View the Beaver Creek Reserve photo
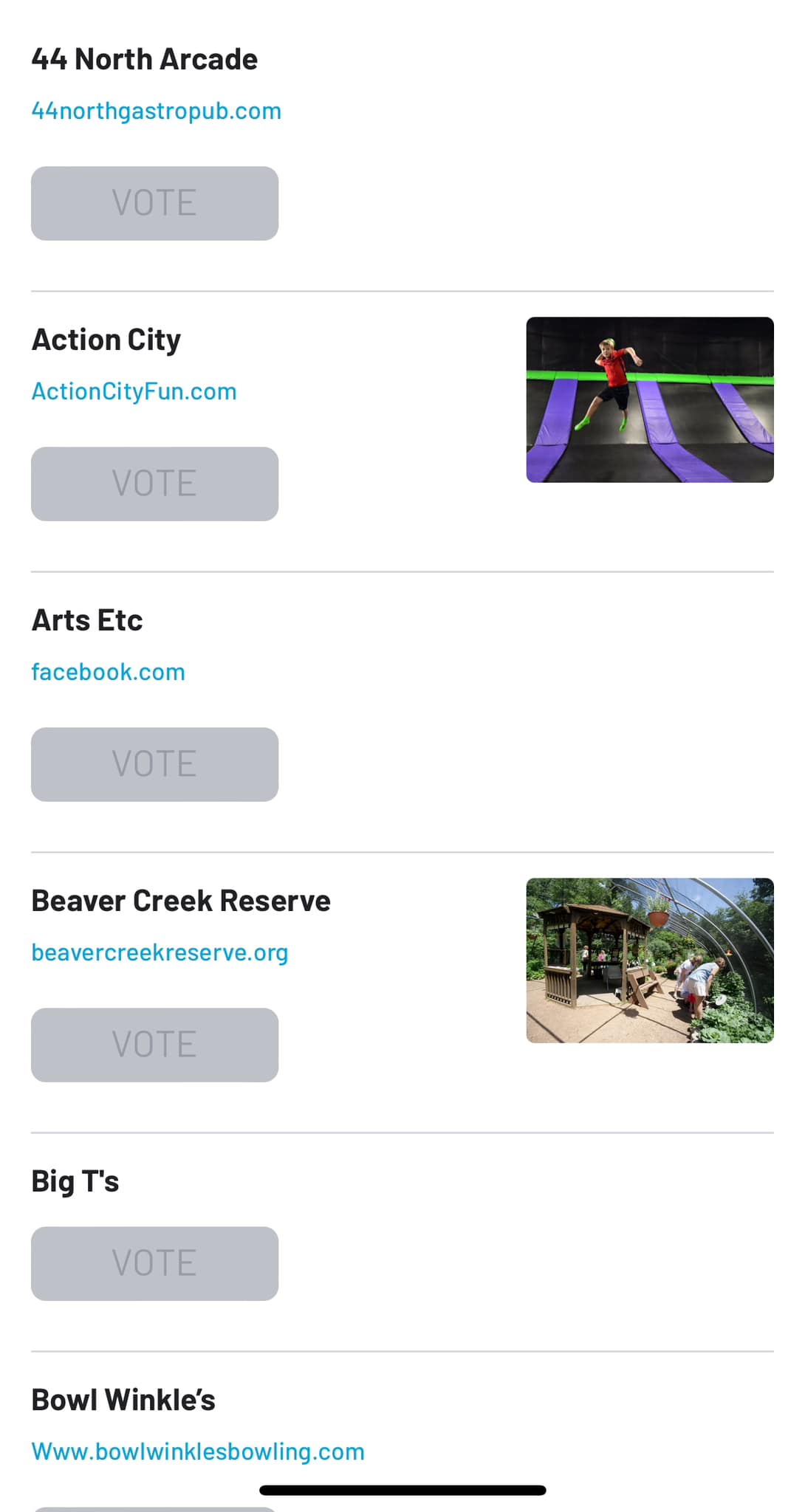805x1512 pixels. (649, 960)
